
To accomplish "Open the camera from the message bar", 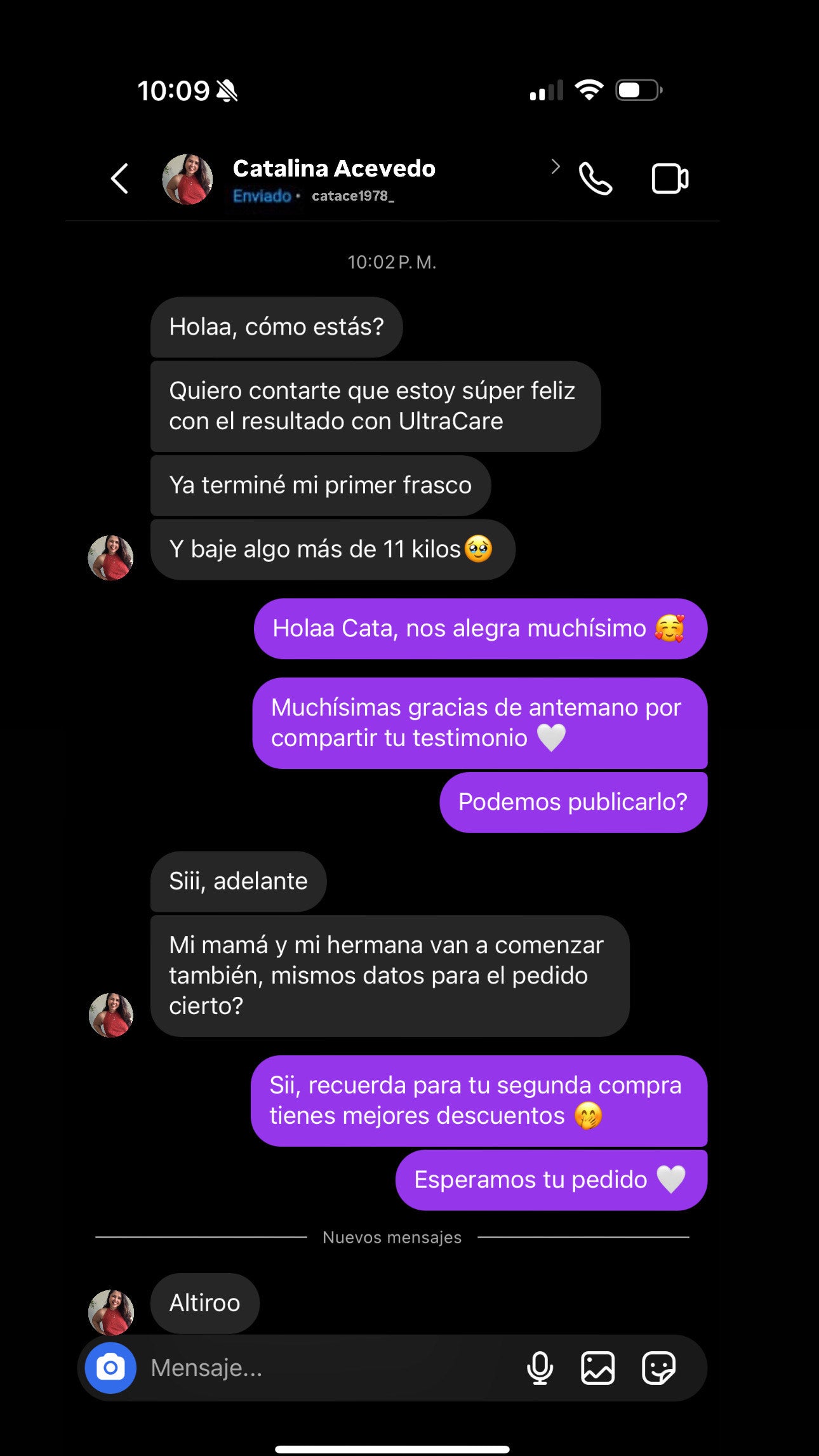I will [x=110, y=1367].
